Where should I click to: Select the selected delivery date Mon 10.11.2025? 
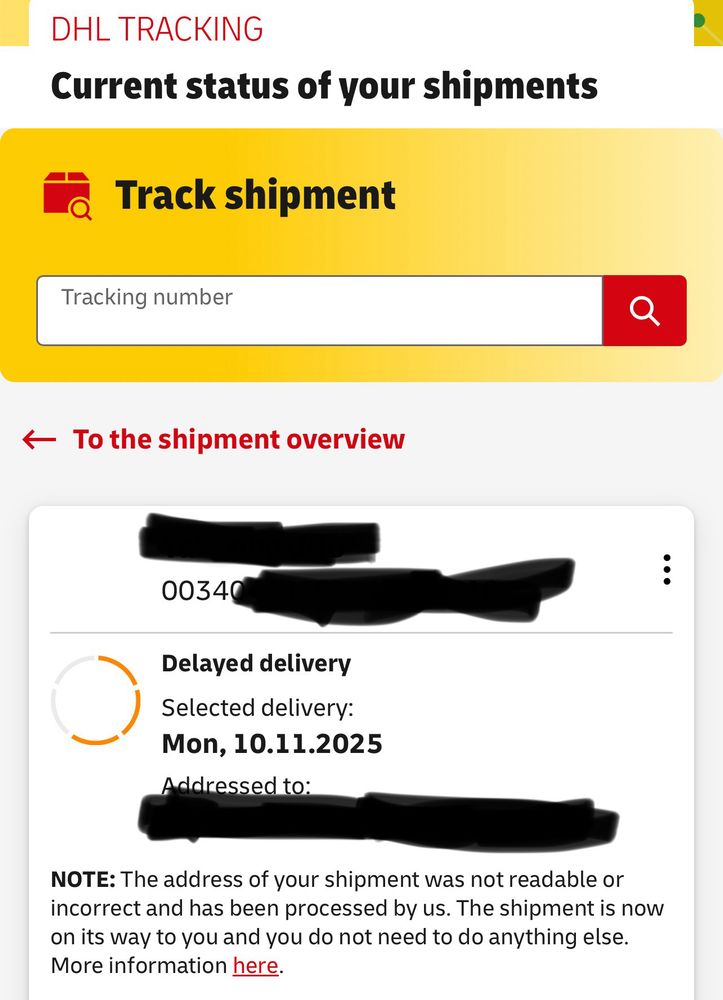(x=272, y=743)
